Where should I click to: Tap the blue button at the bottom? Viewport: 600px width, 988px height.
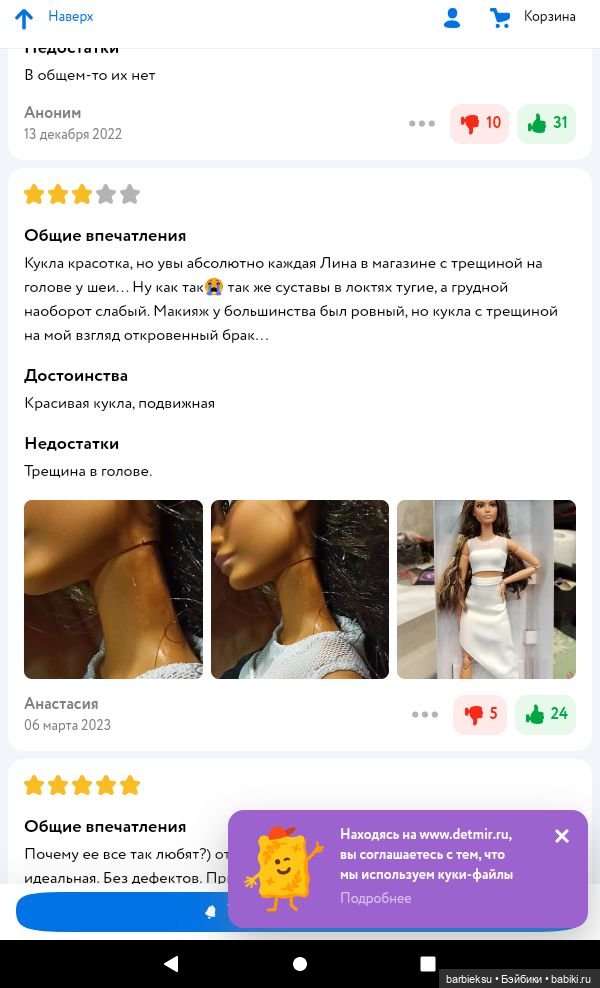click(120, 912)
